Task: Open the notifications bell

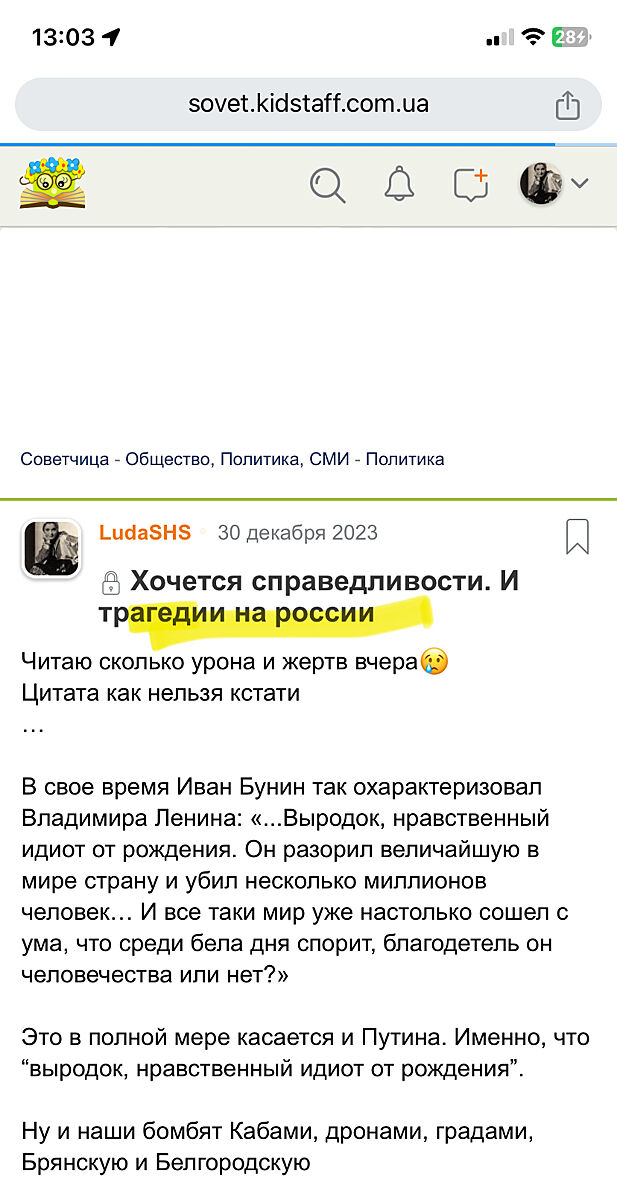Action: [400, 184]
